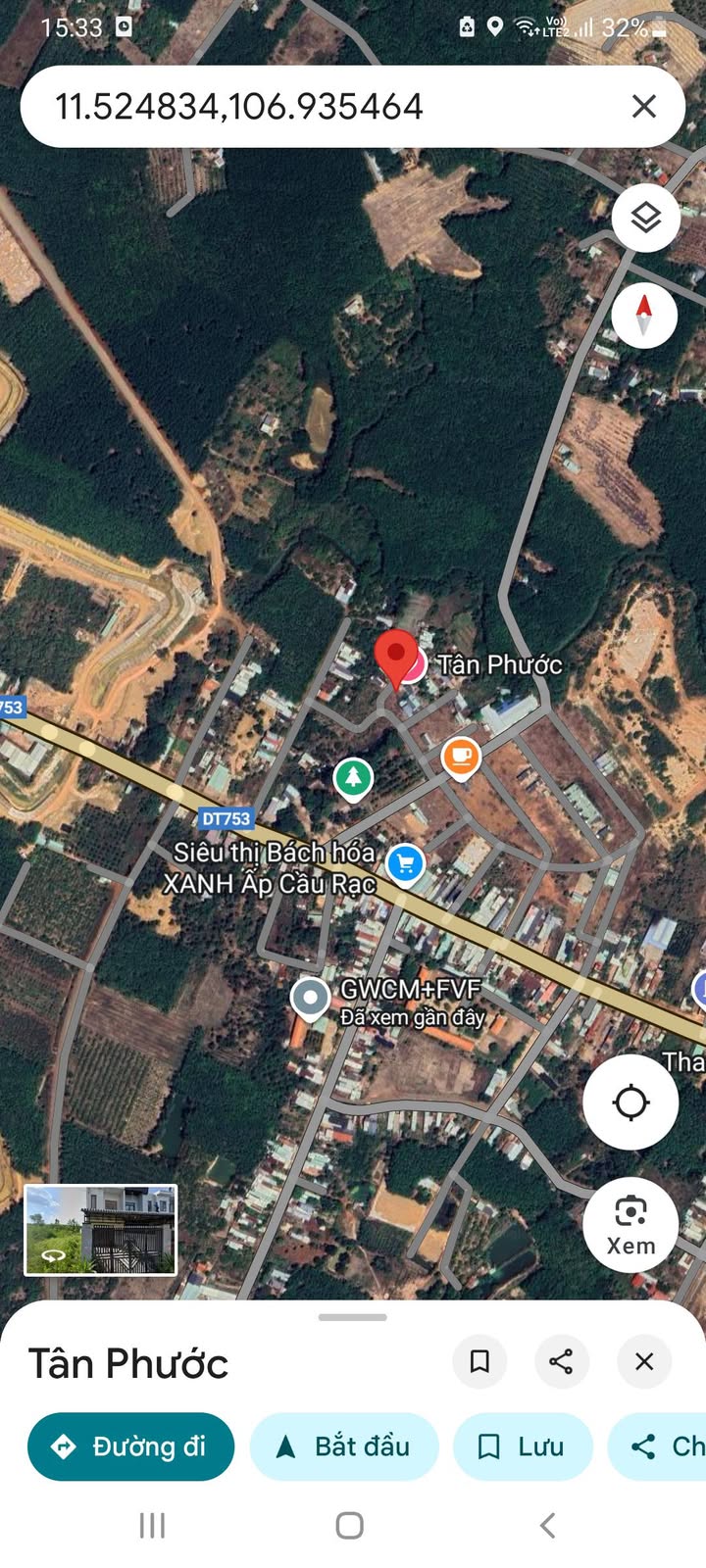
Task: Start navigation with Bắt đầu
Action: coord(344,1446)
